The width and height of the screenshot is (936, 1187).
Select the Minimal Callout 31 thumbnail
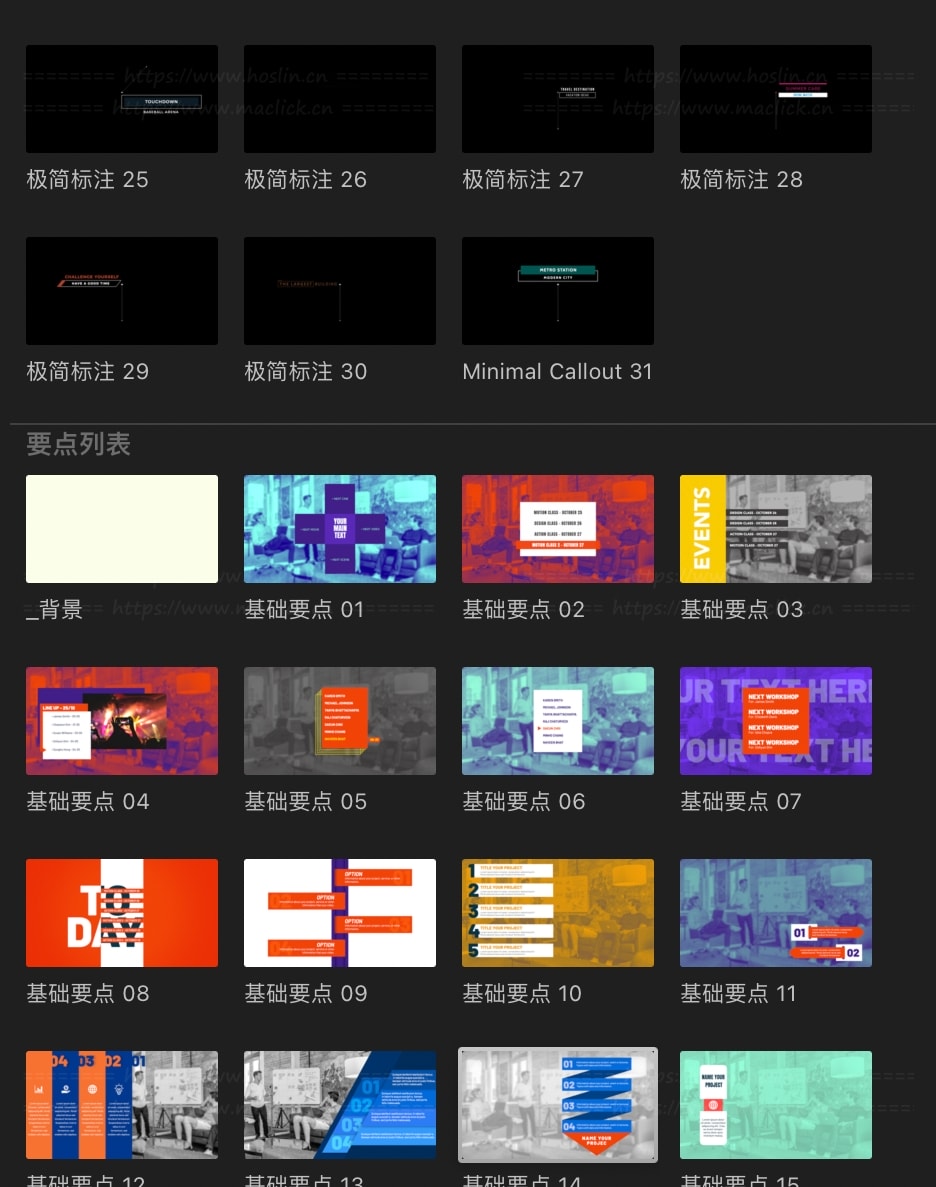coord(558,291)
